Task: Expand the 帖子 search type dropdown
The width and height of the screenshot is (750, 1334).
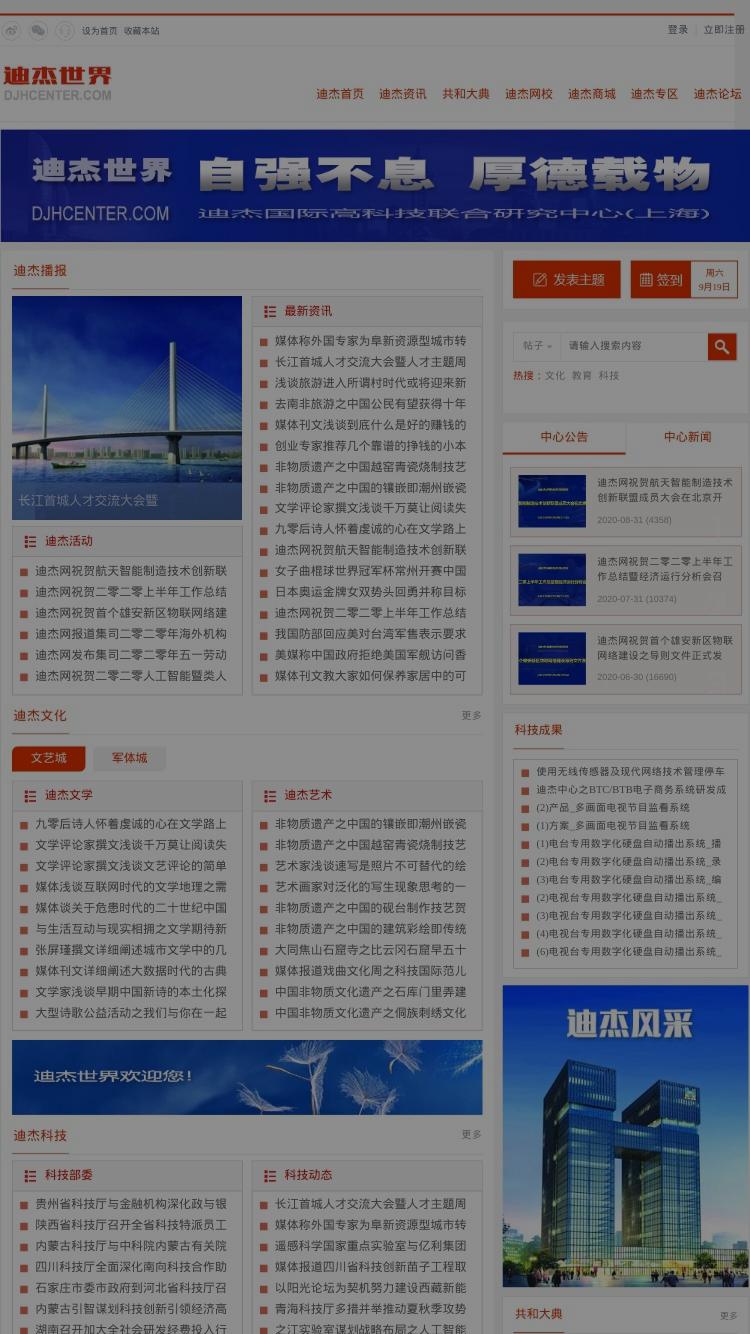Action: (x=537, y=346)
